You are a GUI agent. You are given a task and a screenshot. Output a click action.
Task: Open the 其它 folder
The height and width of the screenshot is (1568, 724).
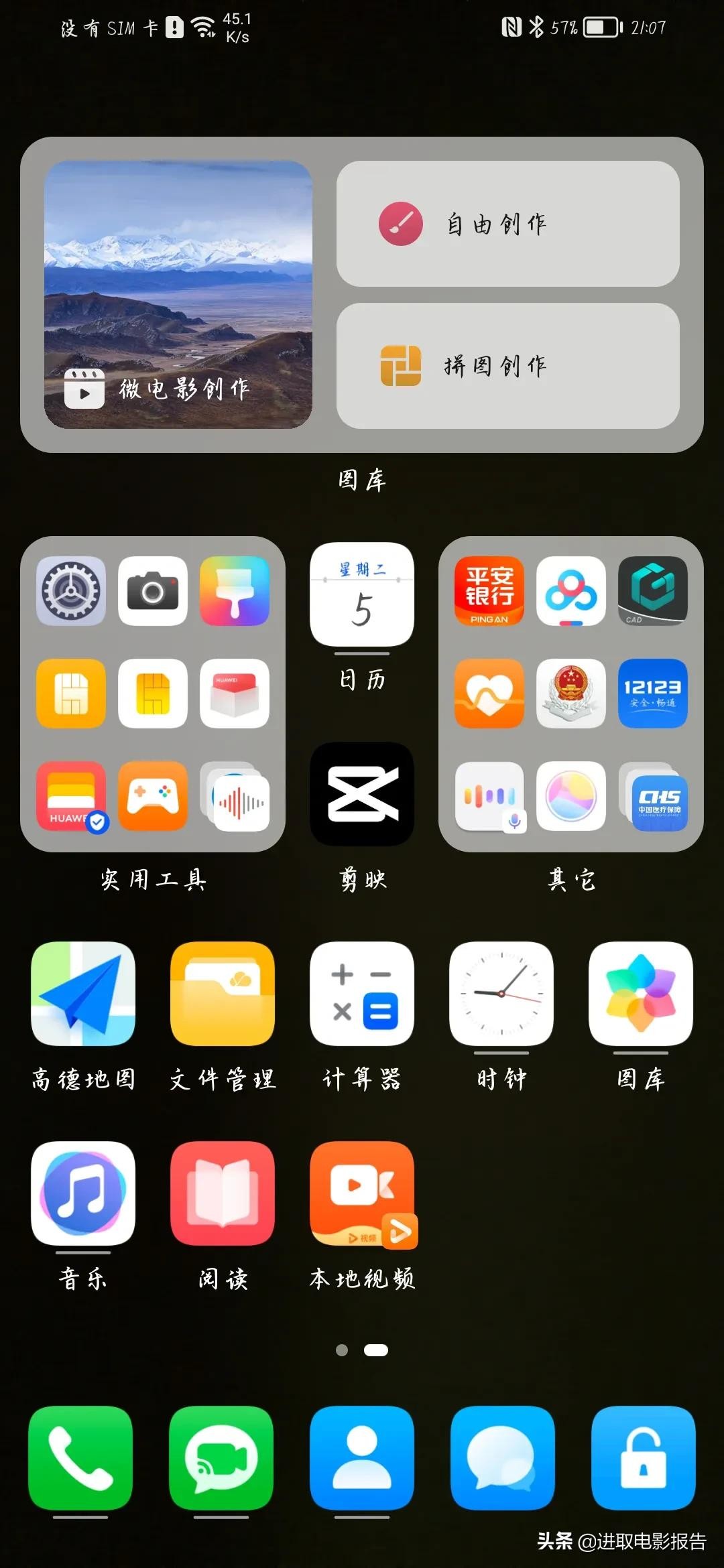pos(571,694)
